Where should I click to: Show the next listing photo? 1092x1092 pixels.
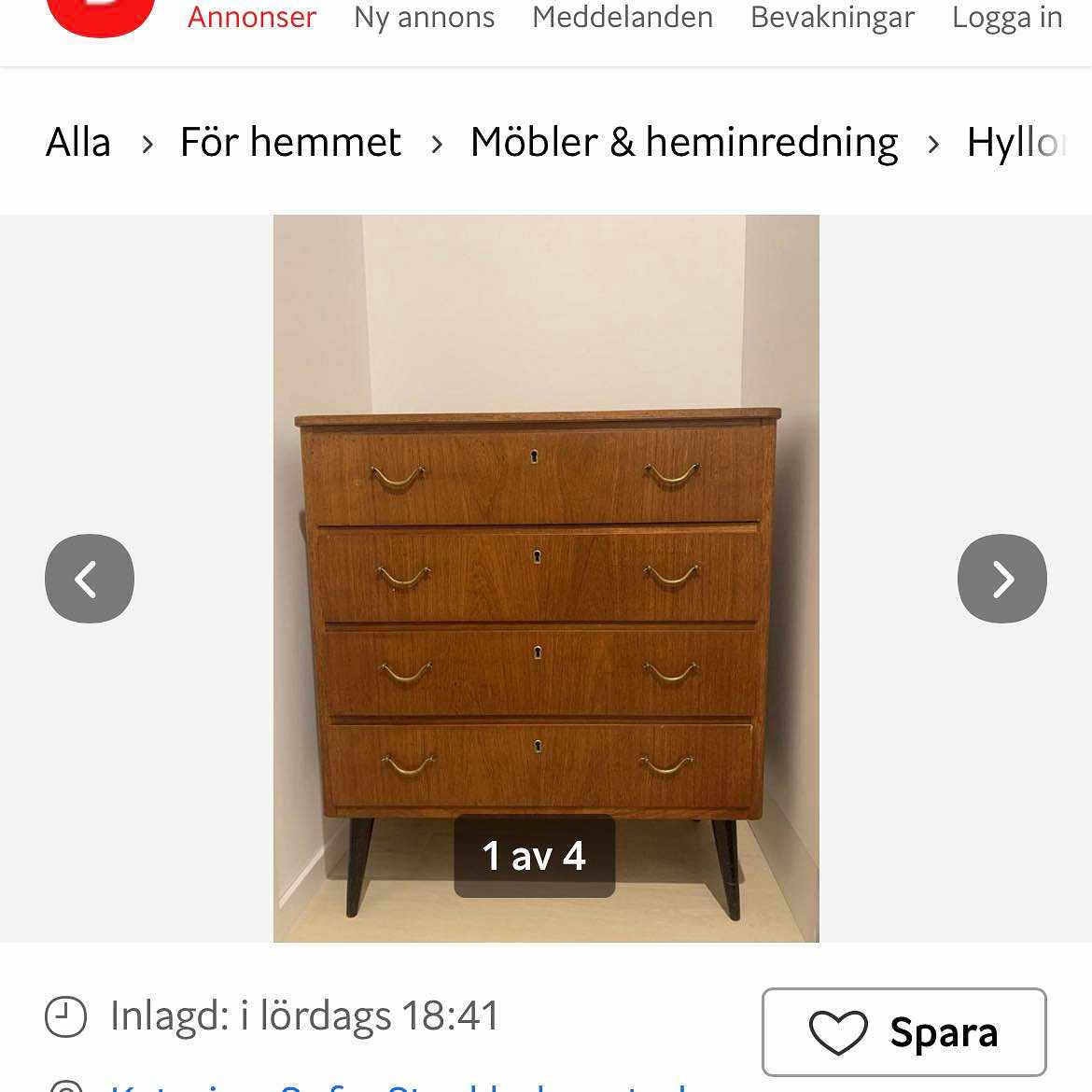(x=1002, y=579)
